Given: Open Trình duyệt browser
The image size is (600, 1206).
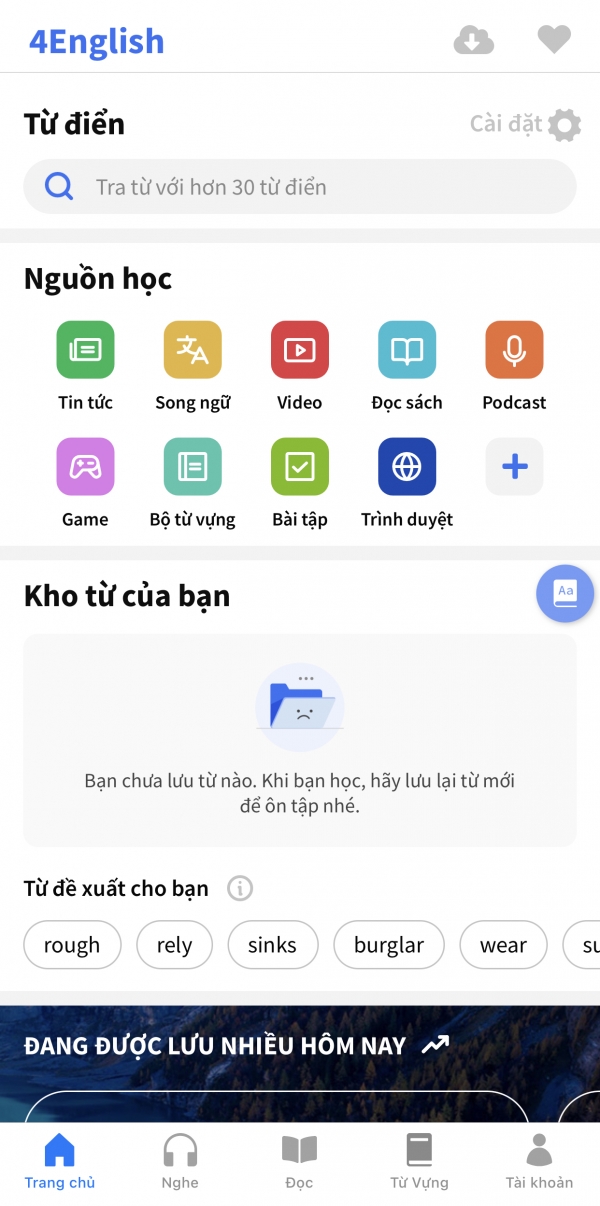Looking at the screenshot, I should [x=407, y=467].
